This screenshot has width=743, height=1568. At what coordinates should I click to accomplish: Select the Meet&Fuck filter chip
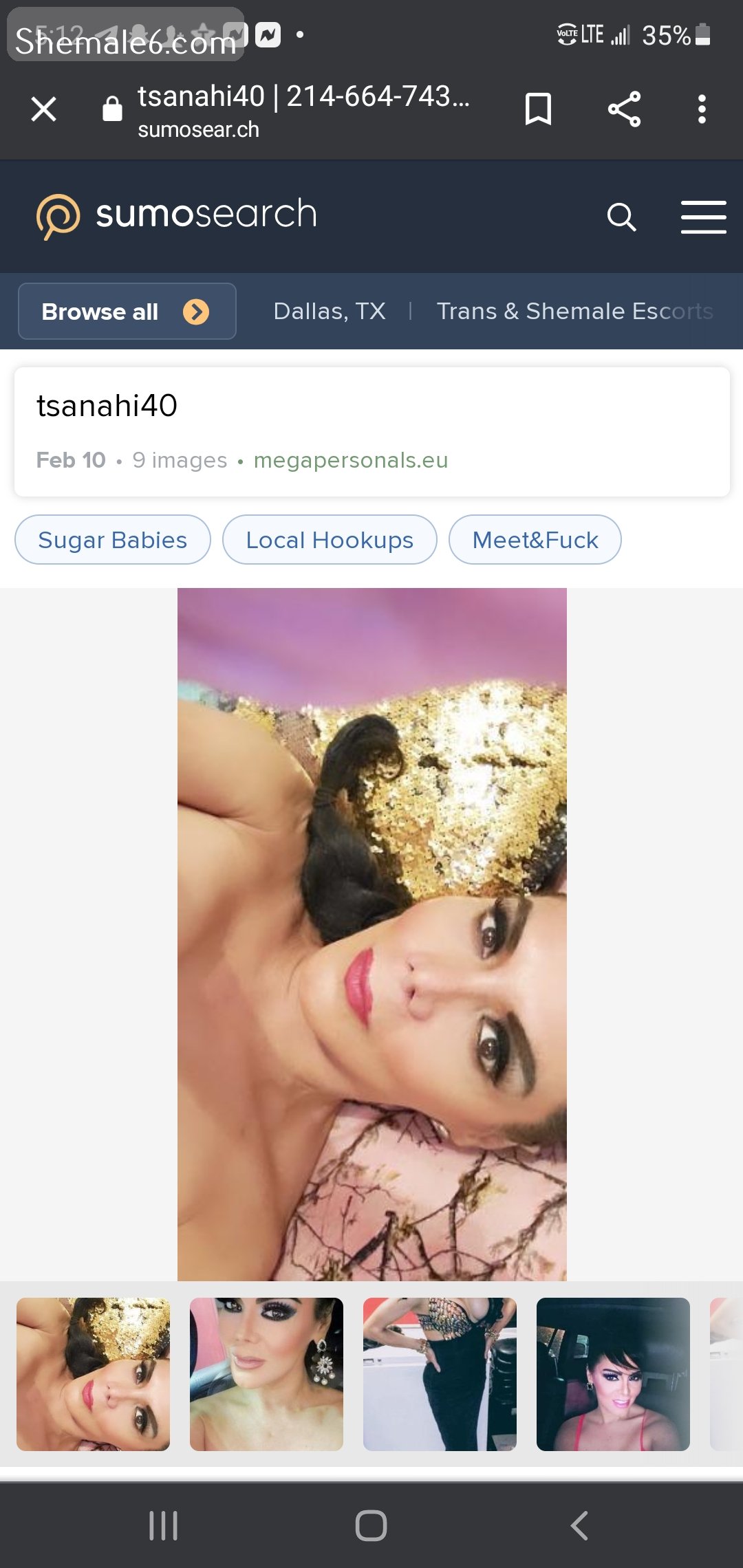535,540
